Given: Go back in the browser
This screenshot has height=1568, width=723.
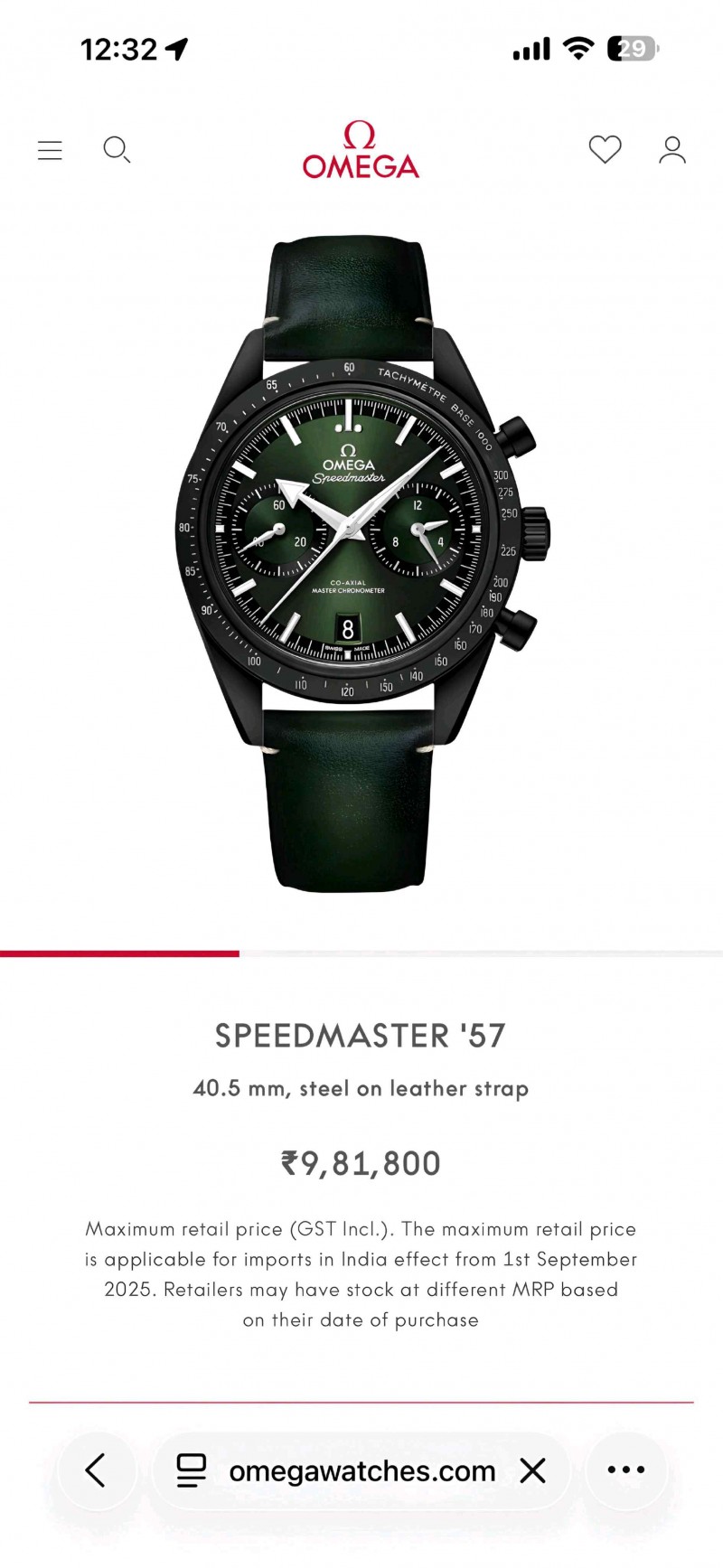Looking at the screenshot, I should pos(96,1470).
